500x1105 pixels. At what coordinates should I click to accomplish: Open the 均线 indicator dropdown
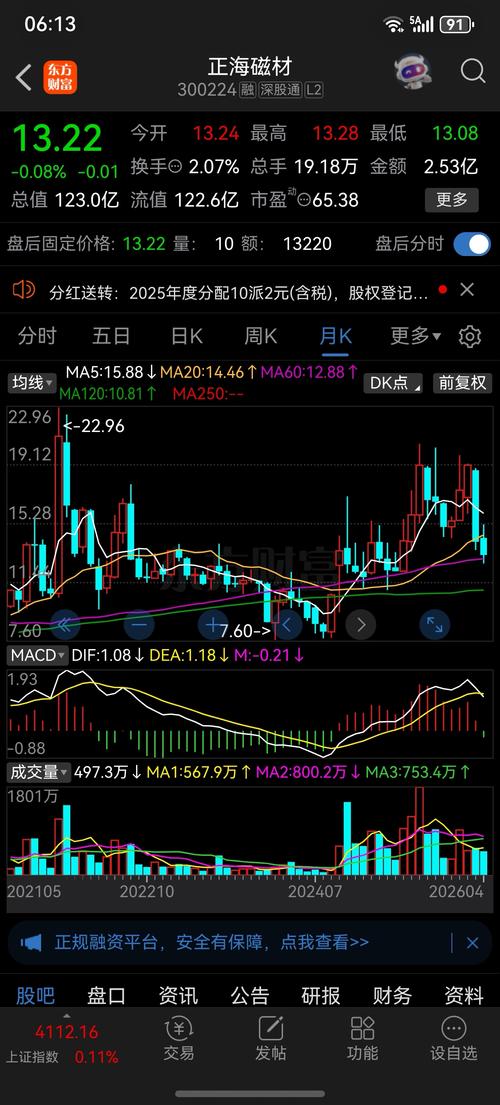coord(32,383)
